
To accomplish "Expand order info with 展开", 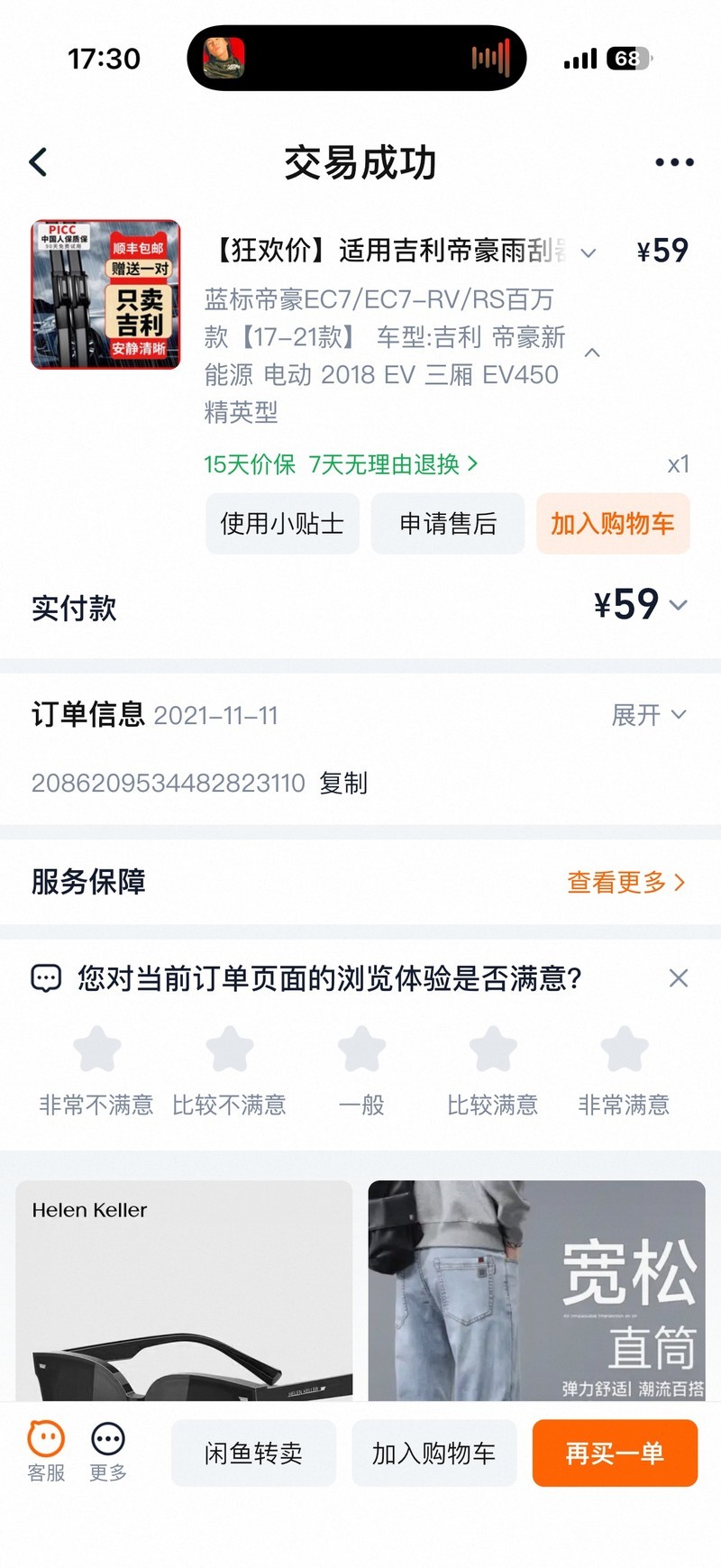I will tap(648, 715).
